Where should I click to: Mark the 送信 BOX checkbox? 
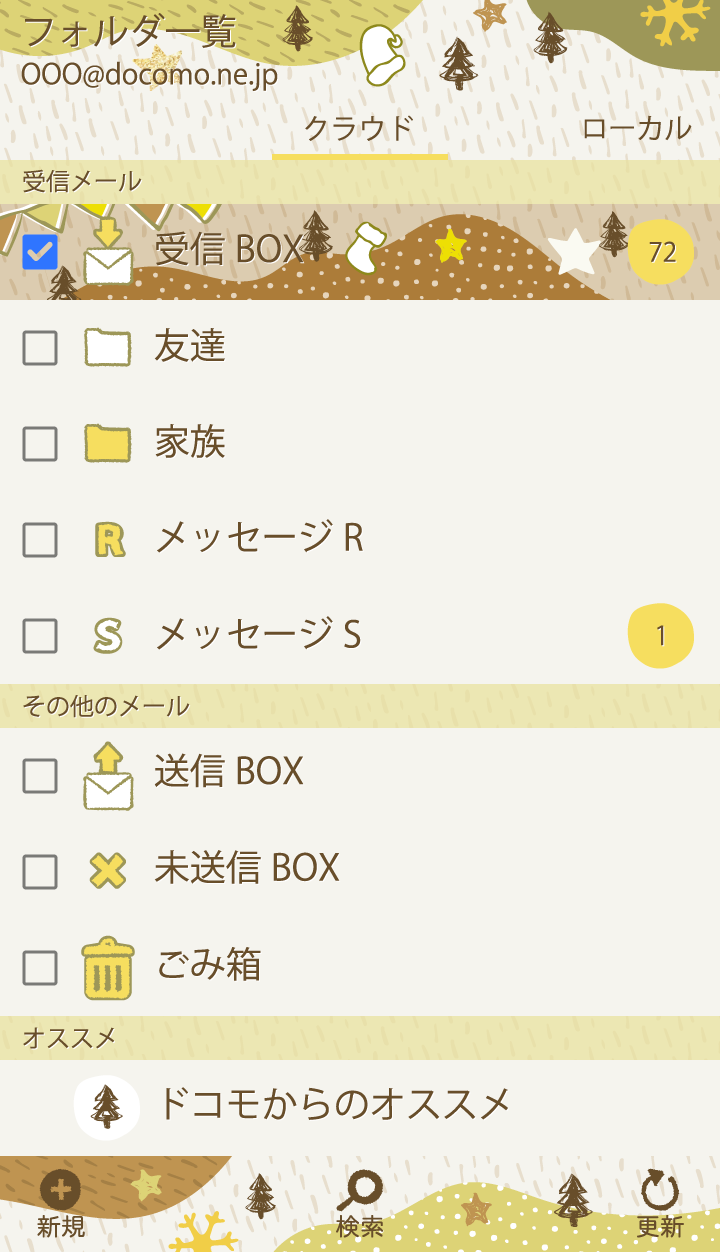(40, 775)
